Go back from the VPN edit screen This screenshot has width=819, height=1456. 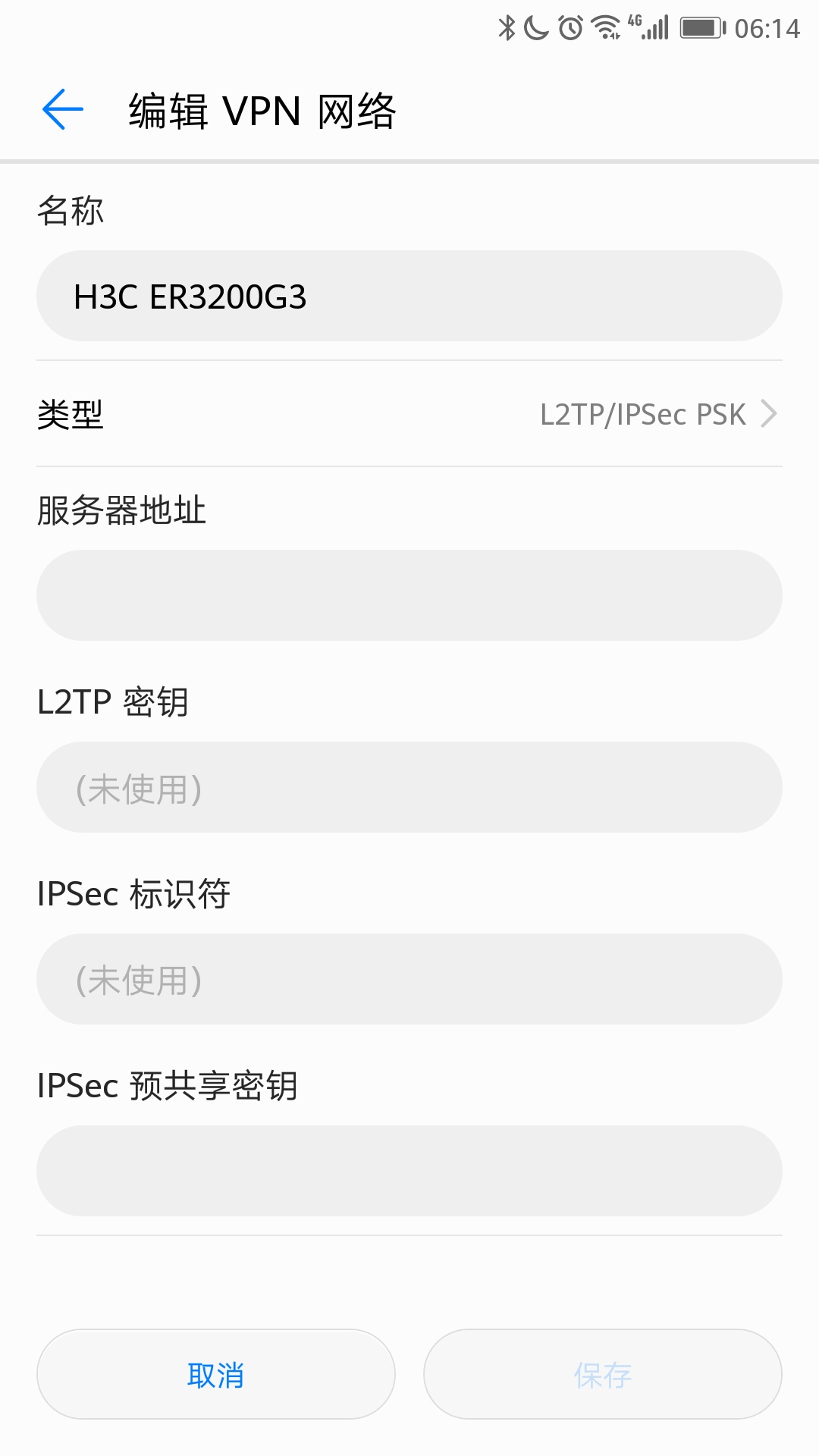click(x=63, y=110)
